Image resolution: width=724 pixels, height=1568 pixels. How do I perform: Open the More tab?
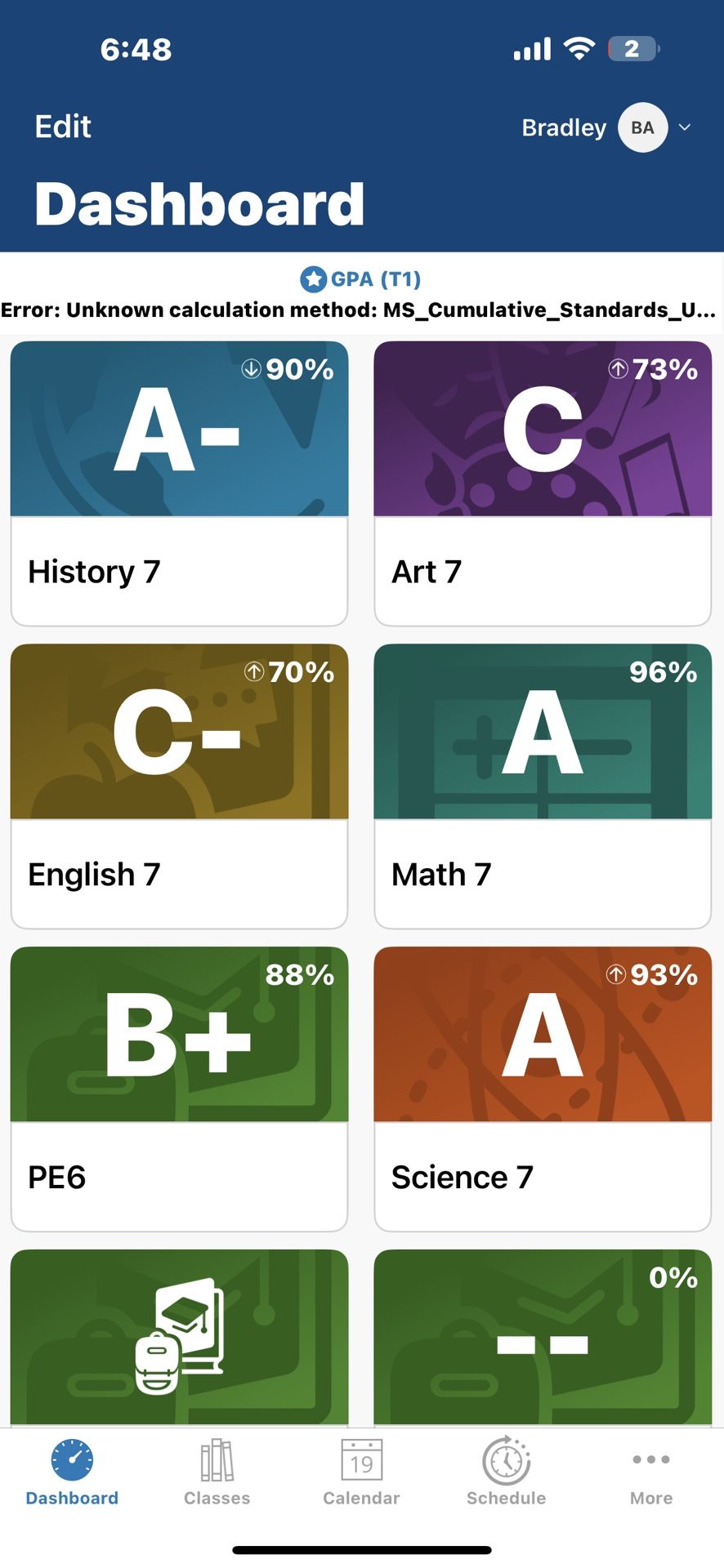pyautogui.click(x=651, y=1472)
